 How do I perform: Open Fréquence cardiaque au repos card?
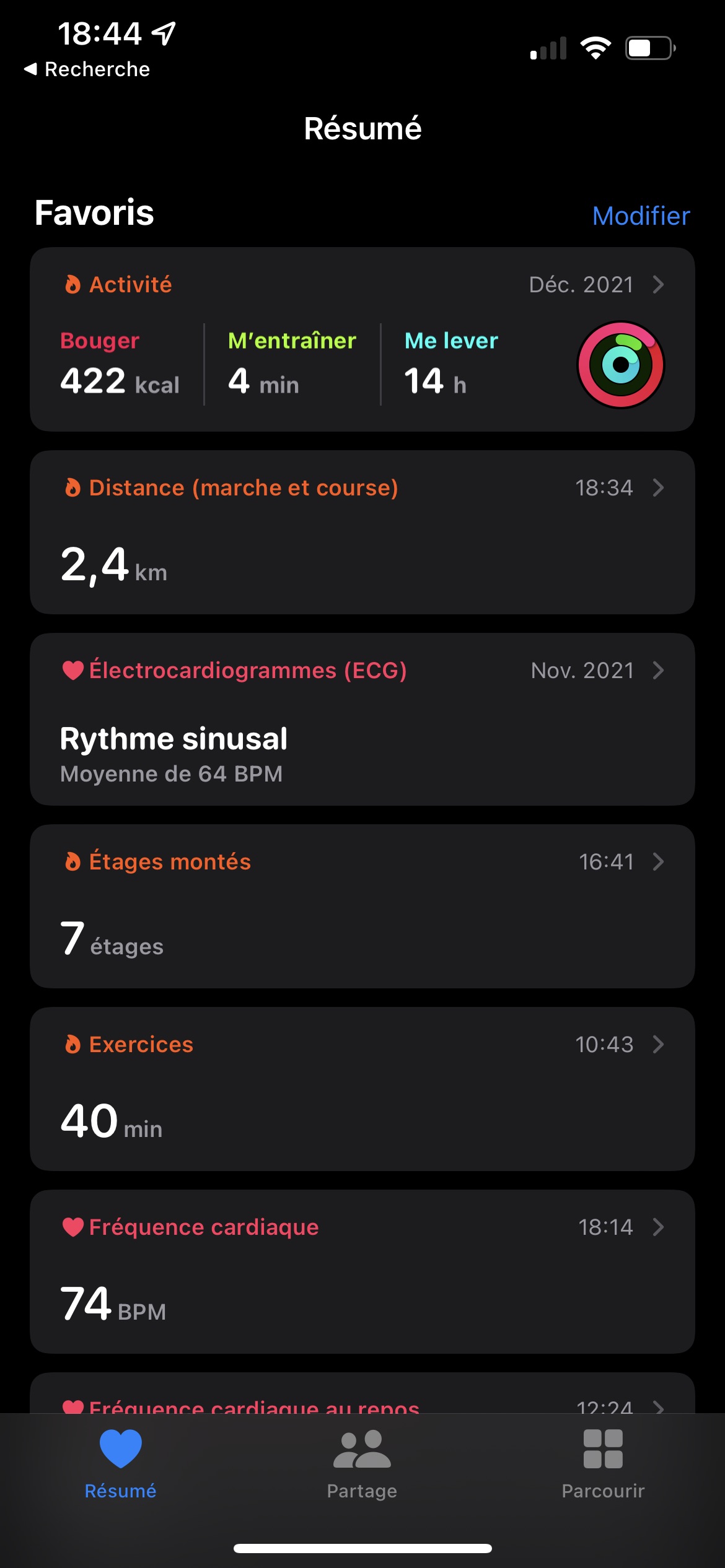tap(362, 1393)
